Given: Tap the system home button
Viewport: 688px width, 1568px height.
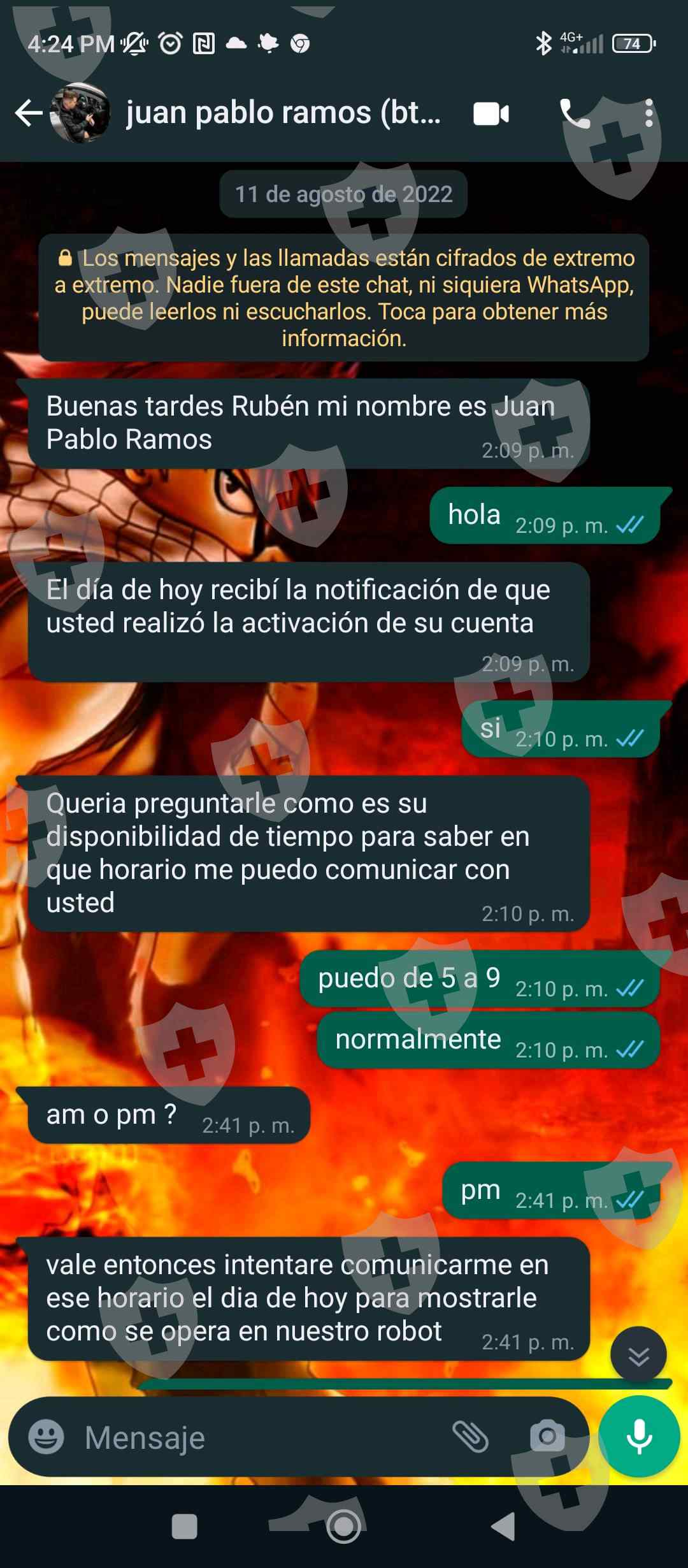Looking at the screenshot, I should (343, 1526).
